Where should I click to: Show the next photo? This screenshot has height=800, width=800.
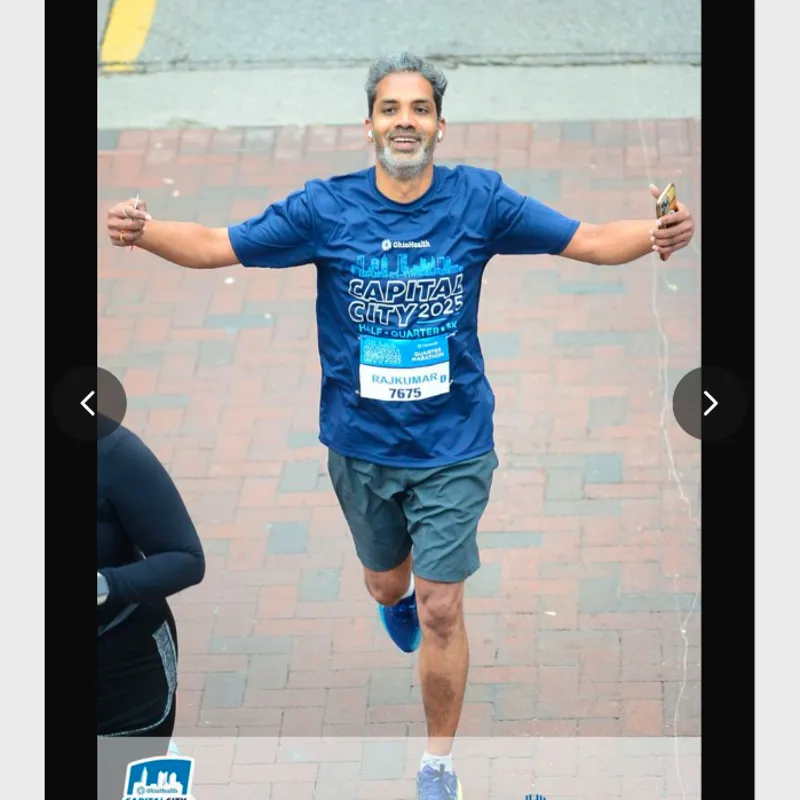pos(709,403)
